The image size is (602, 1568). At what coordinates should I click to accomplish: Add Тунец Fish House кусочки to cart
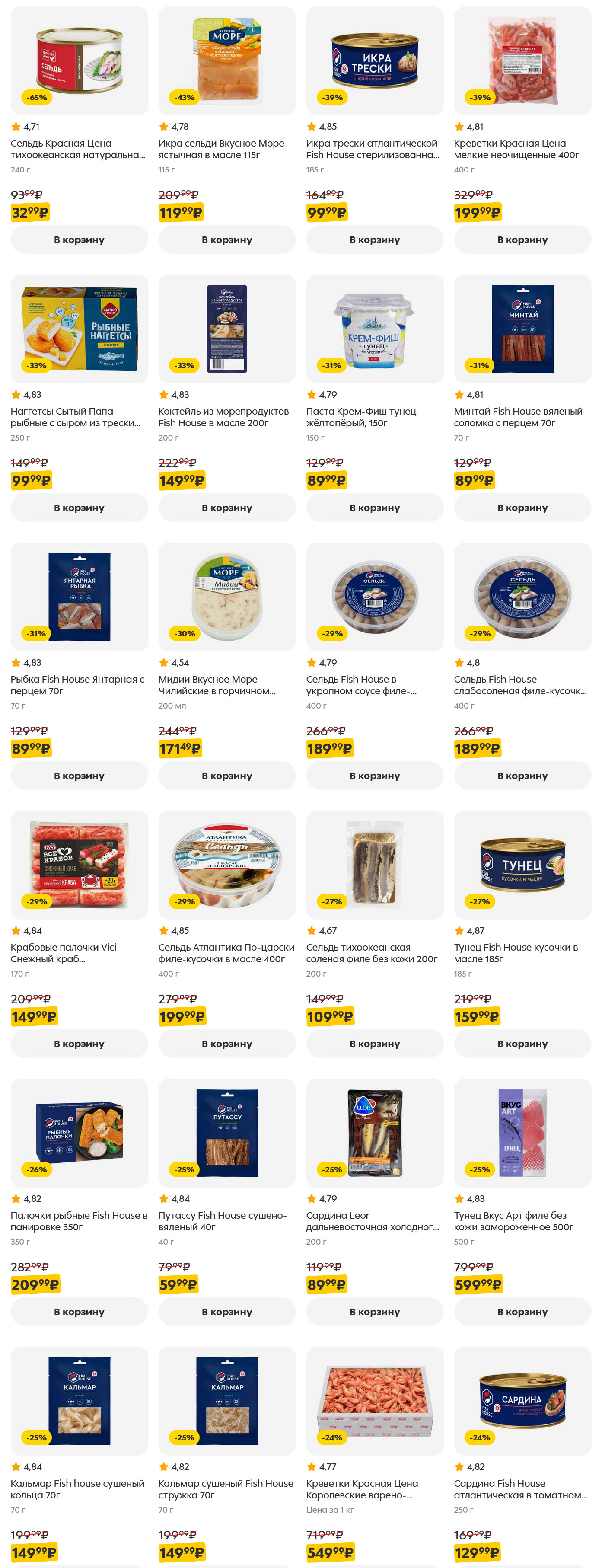point(522,1043)
